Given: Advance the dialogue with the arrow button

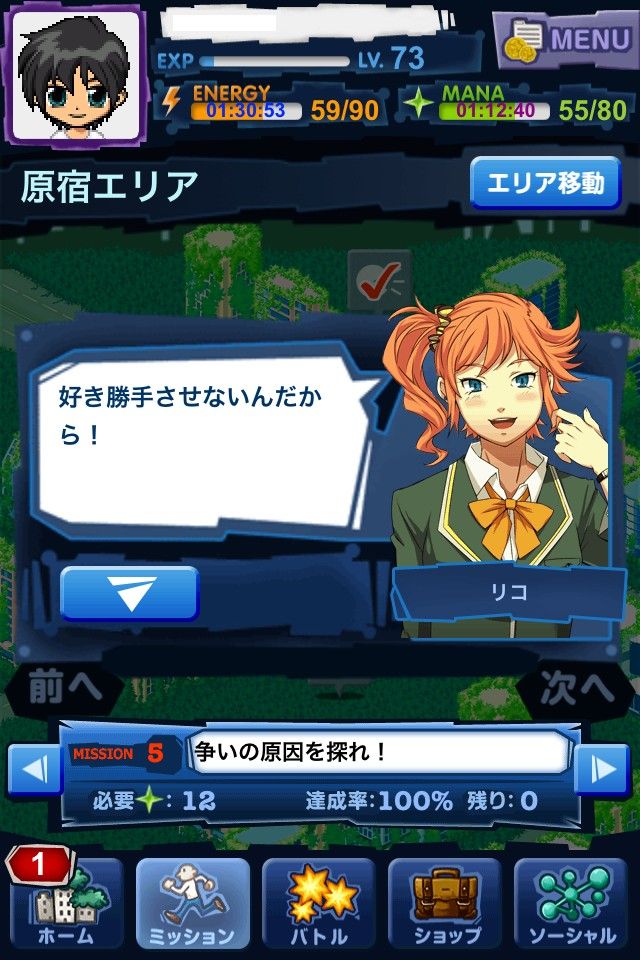Looking at the screenshot, I should point(129,593).
